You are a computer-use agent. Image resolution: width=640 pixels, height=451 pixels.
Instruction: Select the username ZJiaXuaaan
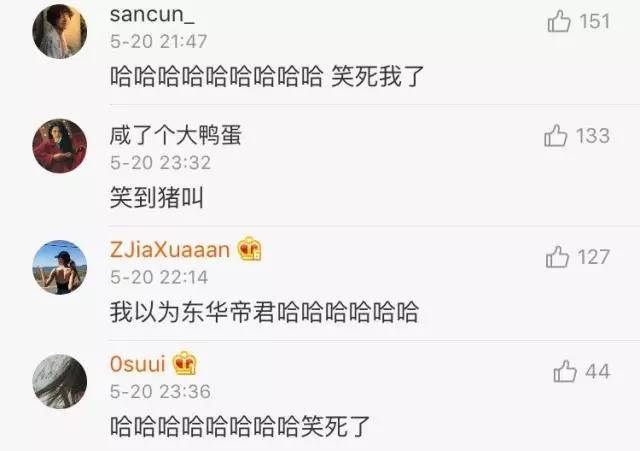click(170, 250)
